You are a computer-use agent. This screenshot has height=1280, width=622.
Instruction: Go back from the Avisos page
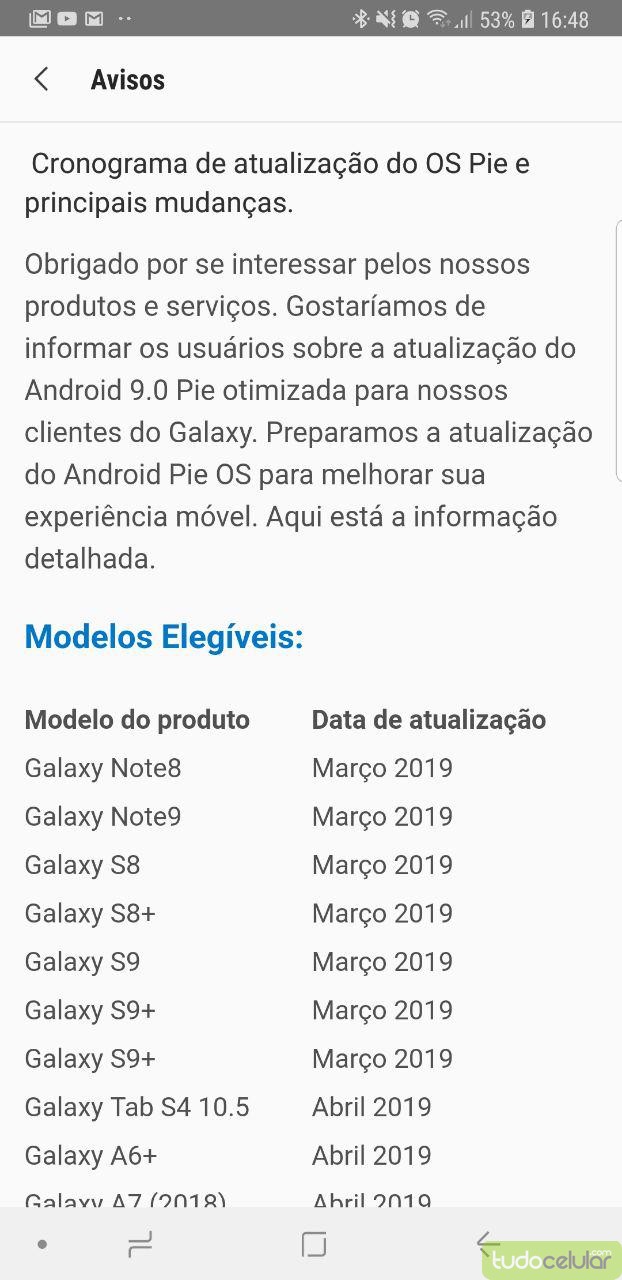point(41,80)
